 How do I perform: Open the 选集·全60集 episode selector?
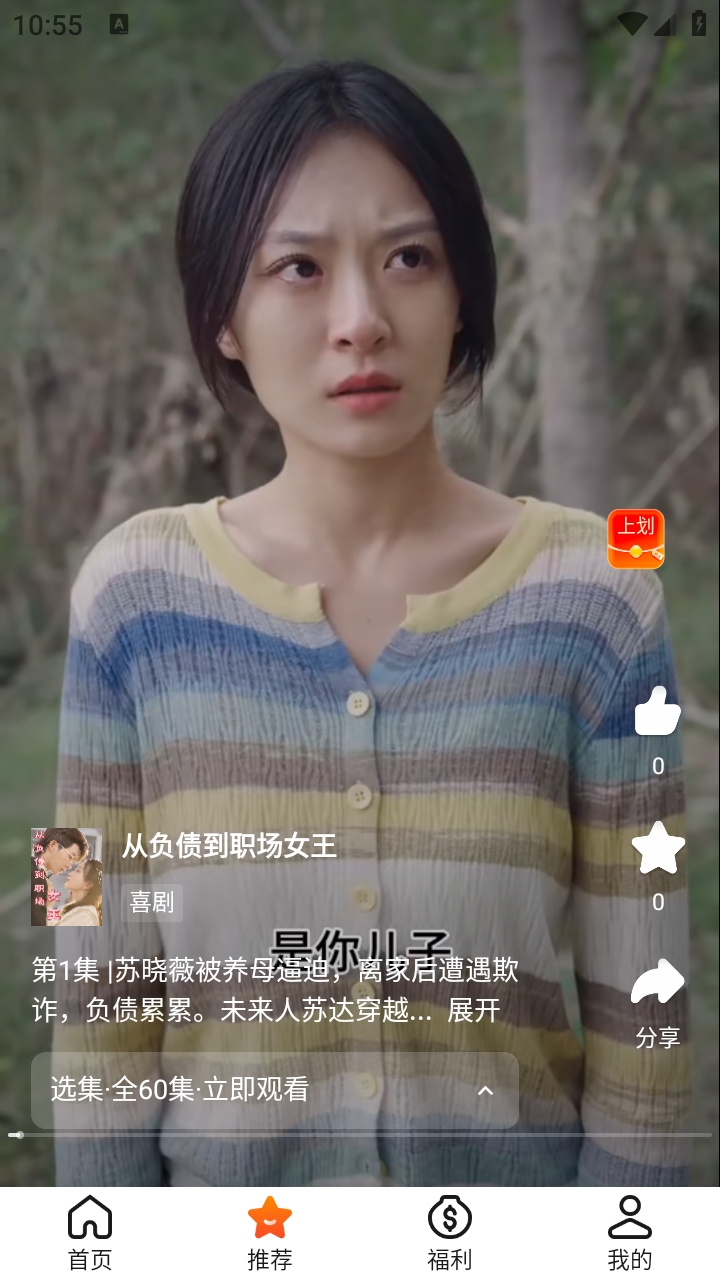click(x=274, y=1090)
